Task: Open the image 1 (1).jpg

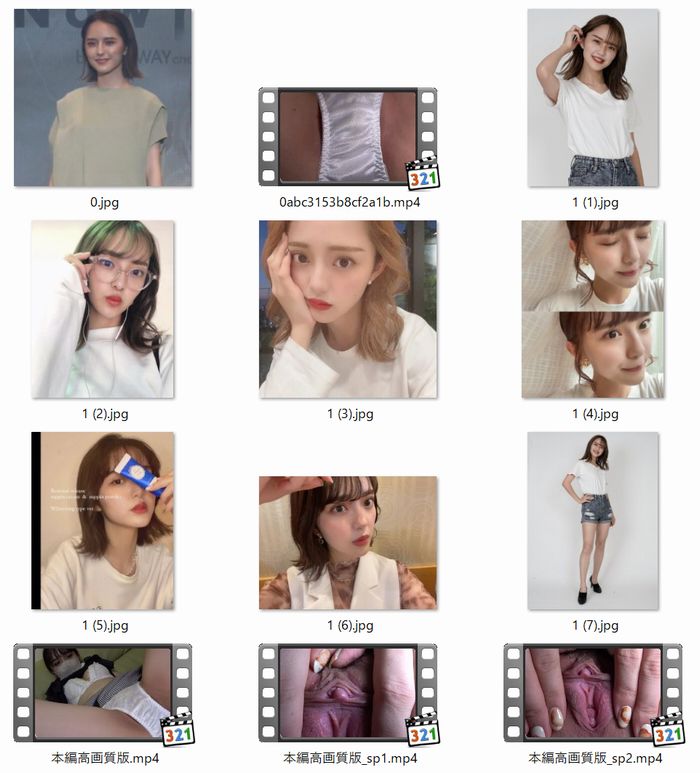Action: [x=592, y=98]
